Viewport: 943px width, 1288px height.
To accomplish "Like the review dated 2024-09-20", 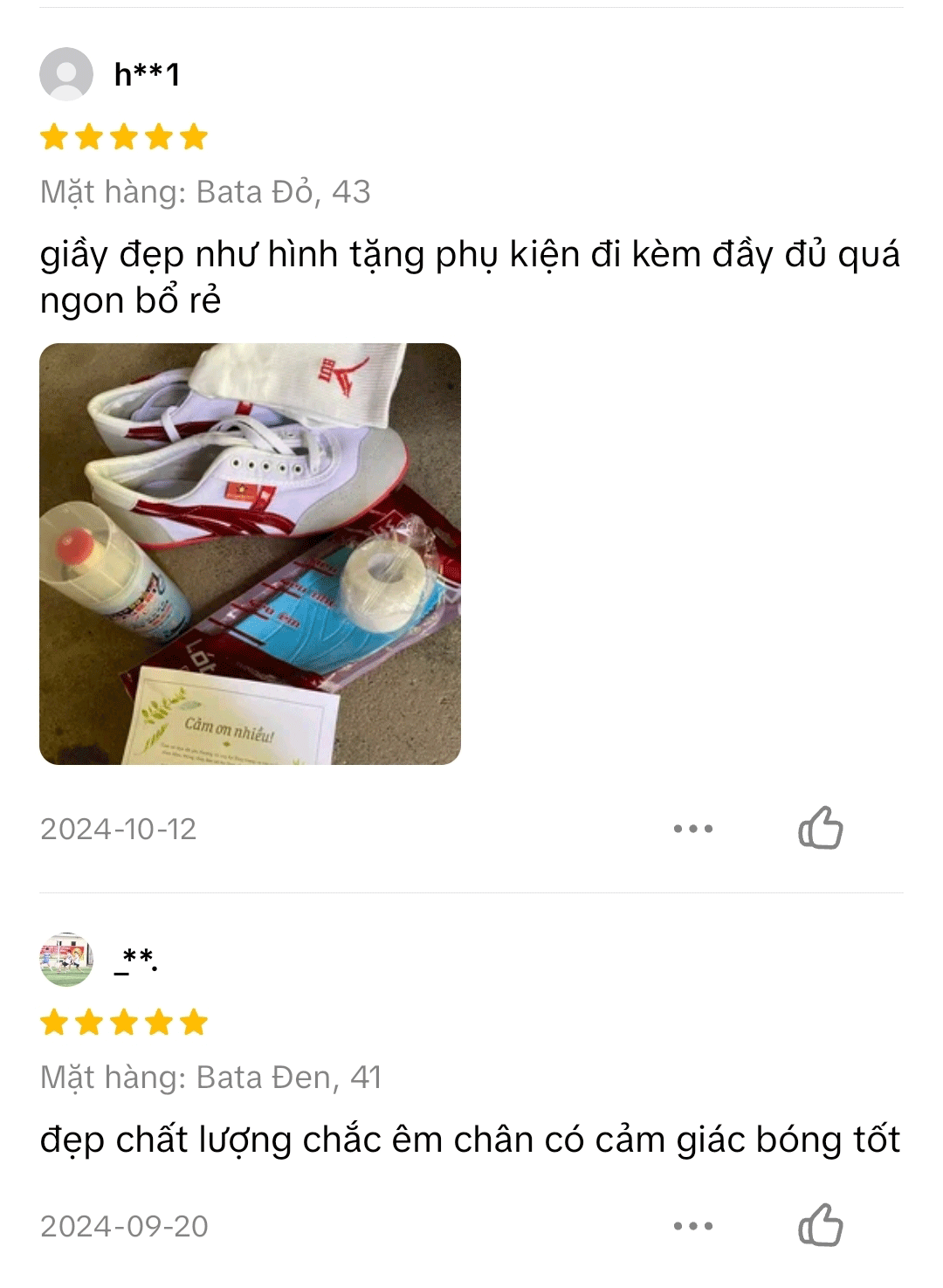I will click(x=820, y=1224).
